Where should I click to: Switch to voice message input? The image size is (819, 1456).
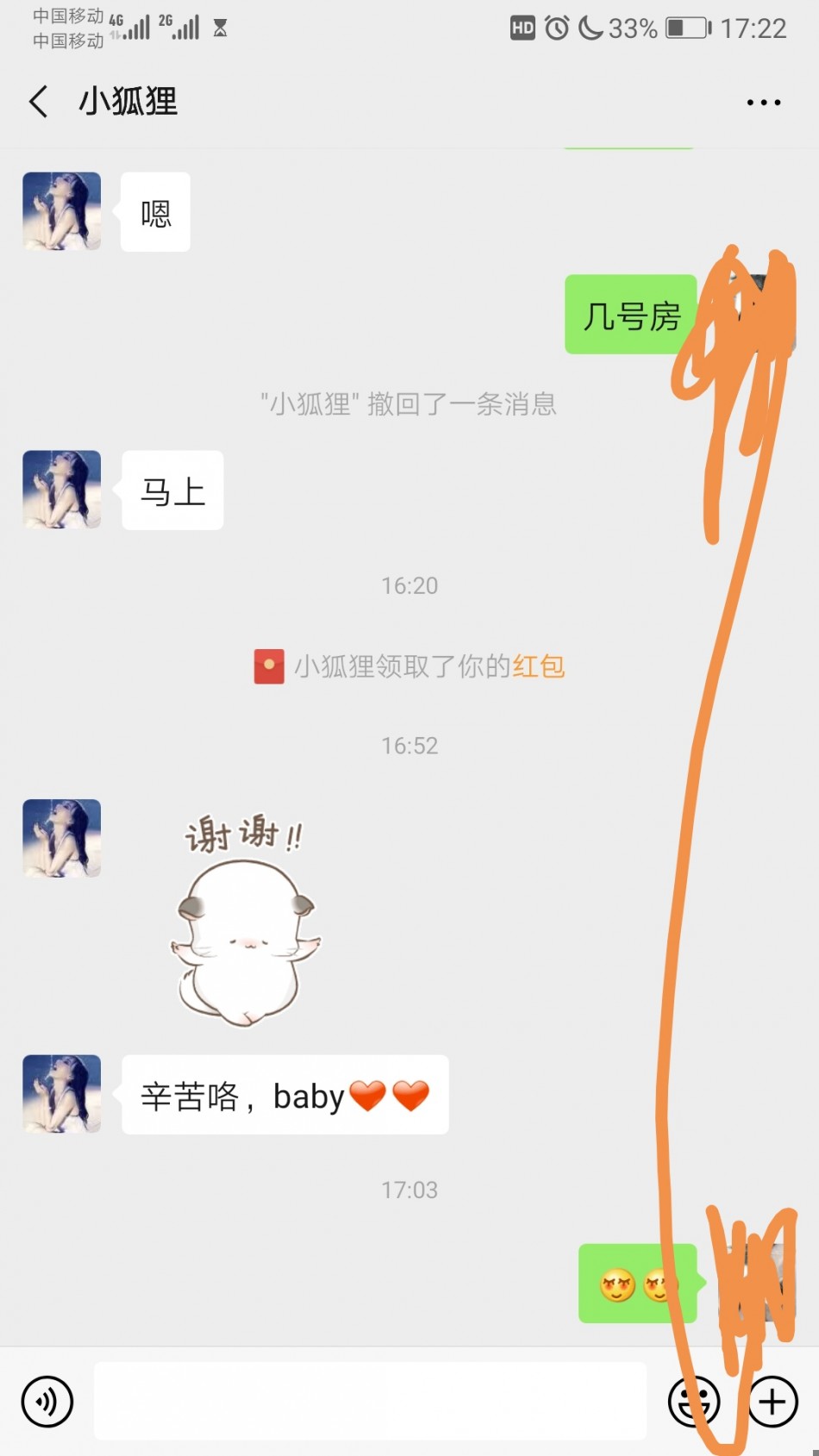(47, 1402)
